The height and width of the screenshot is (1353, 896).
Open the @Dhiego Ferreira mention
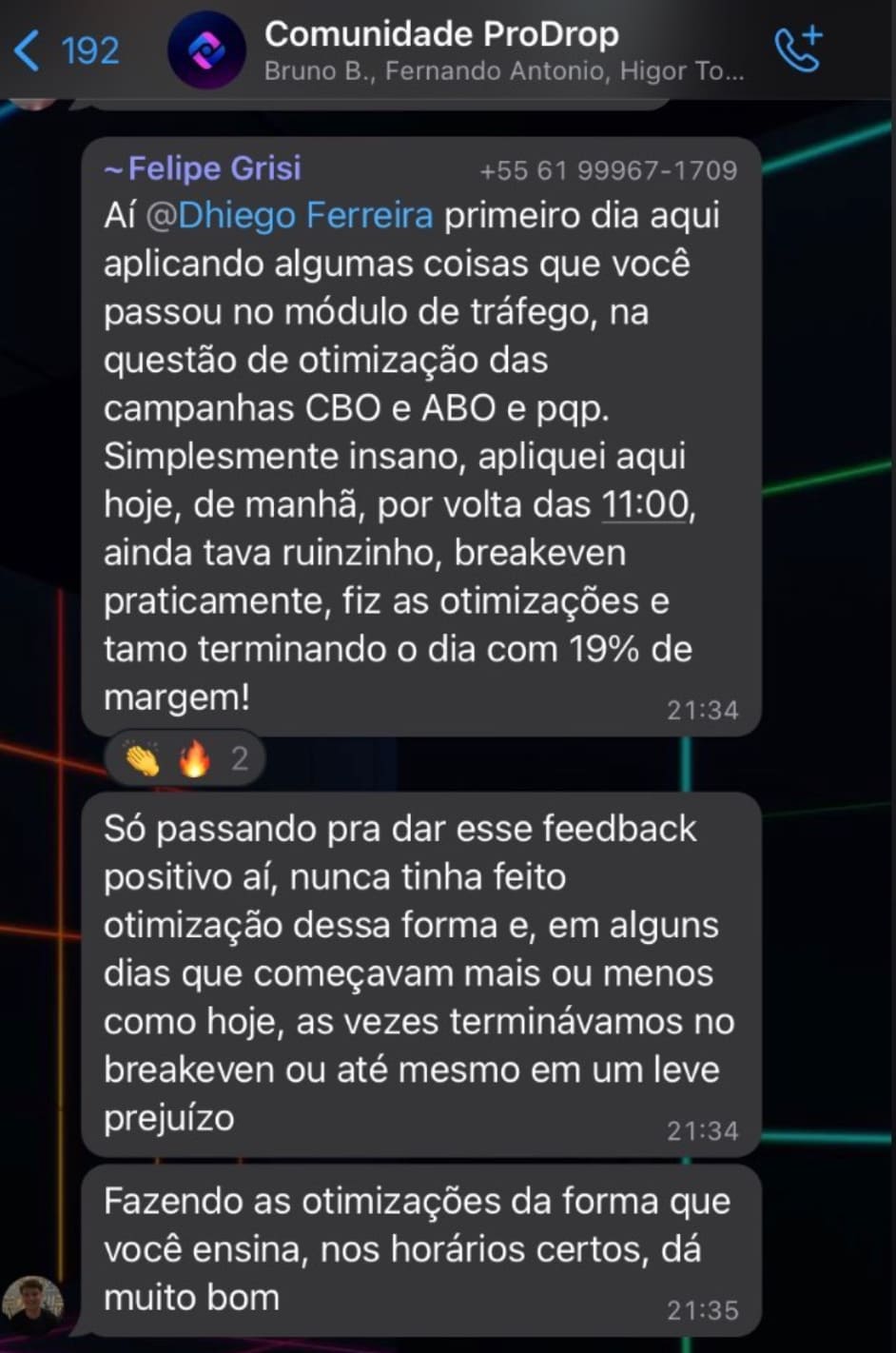pyautogui.click(x=289, y=216)
